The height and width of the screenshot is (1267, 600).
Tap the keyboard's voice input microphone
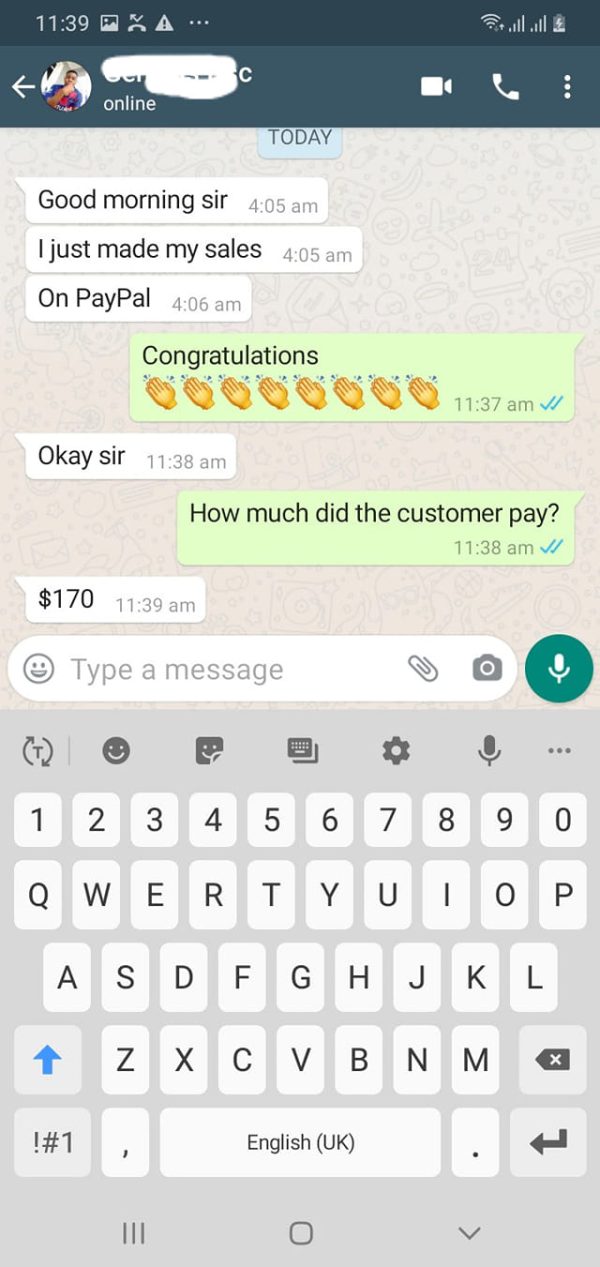(489, 750)
